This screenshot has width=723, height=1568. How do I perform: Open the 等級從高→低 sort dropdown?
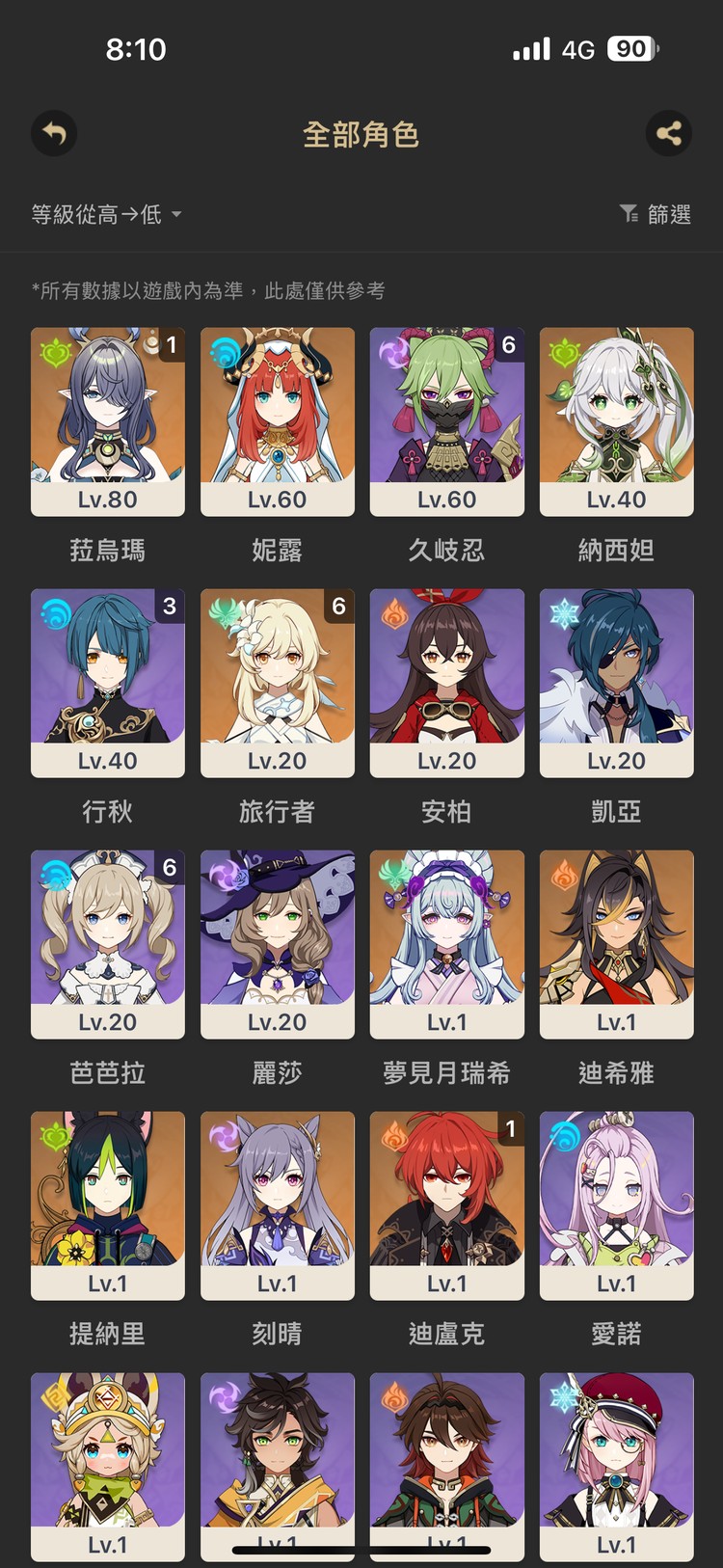point(106,214)
